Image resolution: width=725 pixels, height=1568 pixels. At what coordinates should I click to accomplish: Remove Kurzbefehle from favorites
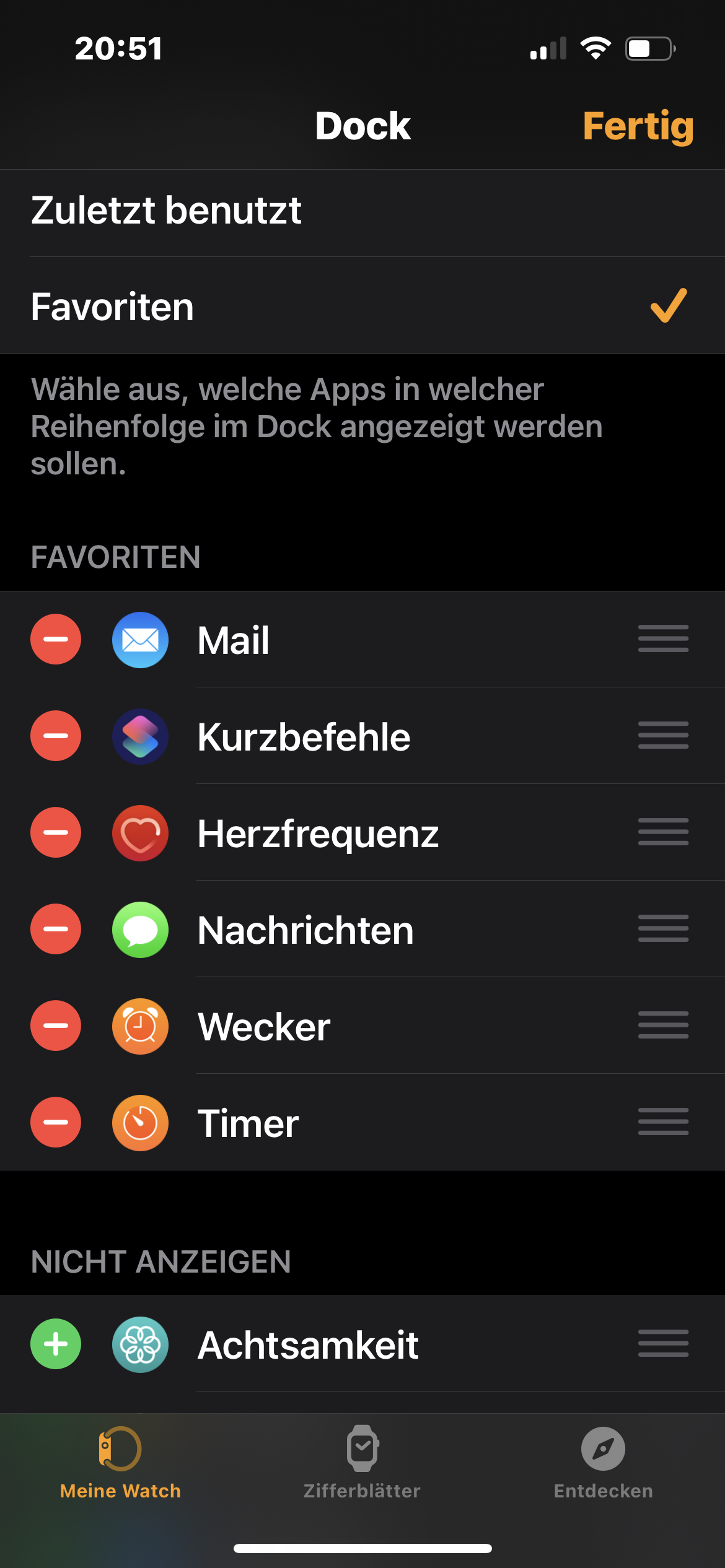56,736
